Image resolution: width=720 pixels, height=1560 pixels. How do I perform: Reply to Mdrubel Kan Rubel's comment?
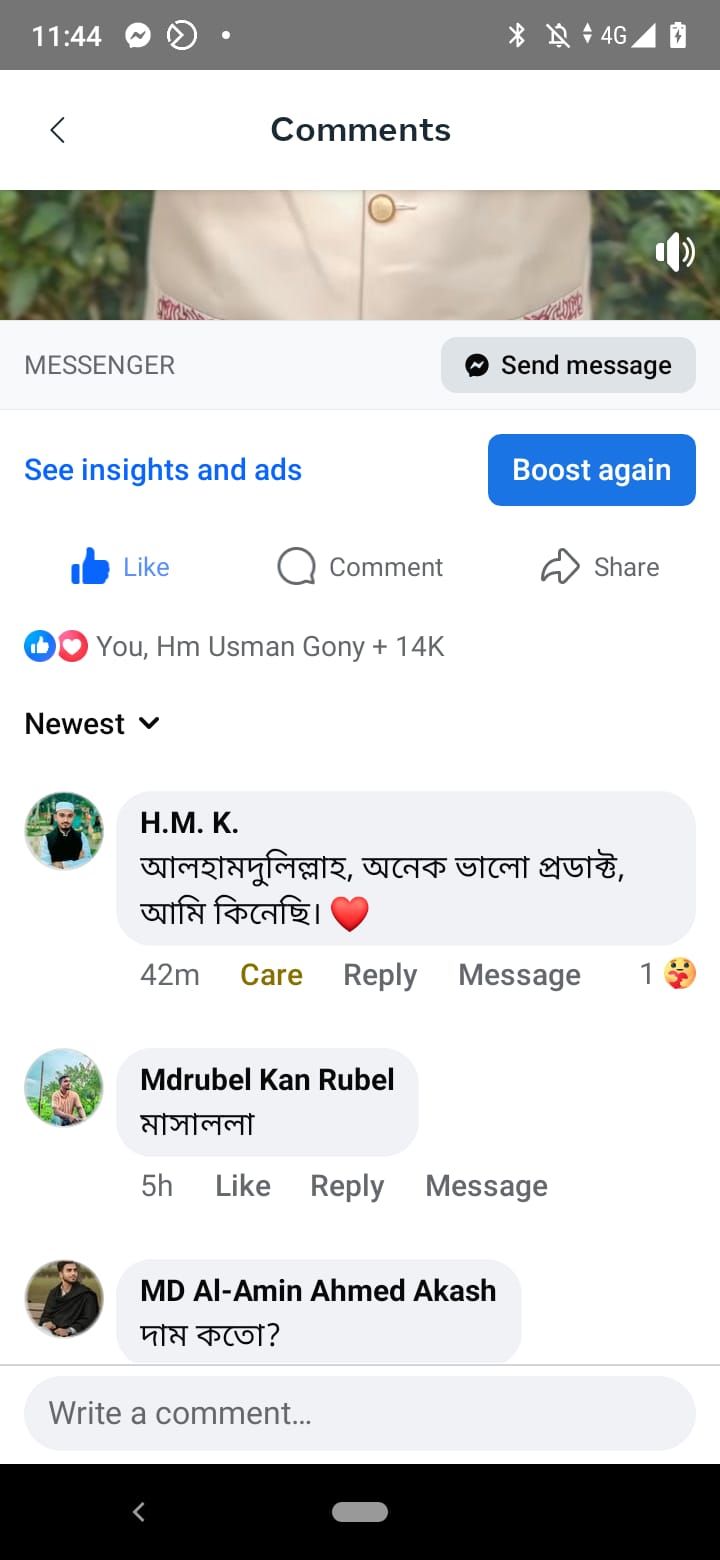[x=347, y=1186]
